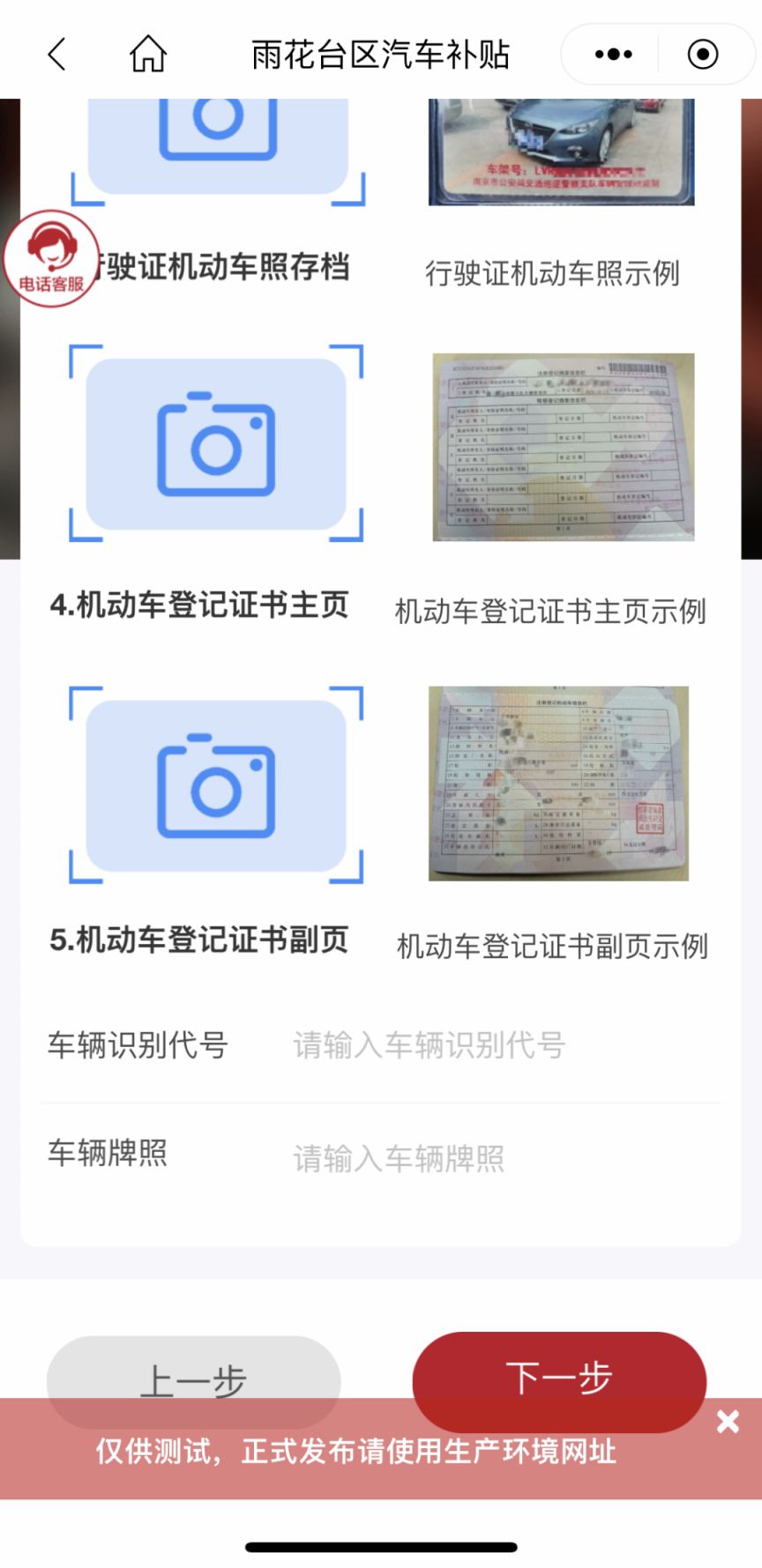View the 机动车登记证书主页示例 example image

click(563, 447)
